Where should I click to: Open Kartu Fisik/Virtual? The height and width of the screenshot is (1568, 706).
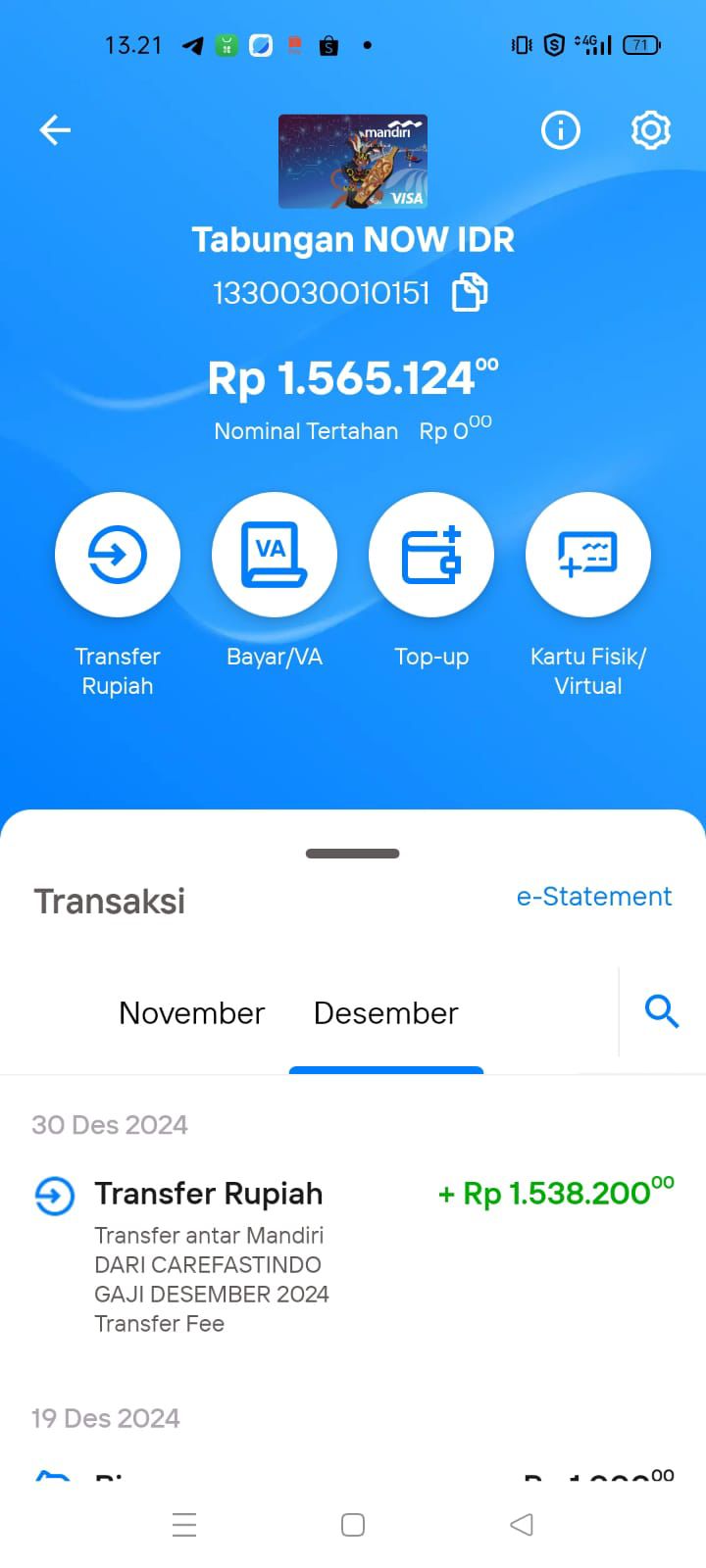point(588,555)
